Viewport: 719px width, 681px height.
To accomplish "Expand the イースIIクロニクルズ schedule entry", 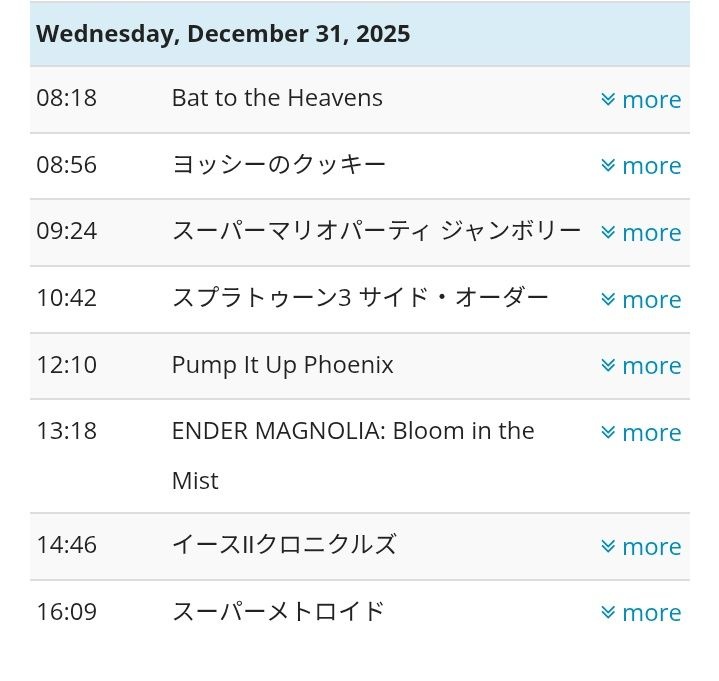I will point(641,547).
